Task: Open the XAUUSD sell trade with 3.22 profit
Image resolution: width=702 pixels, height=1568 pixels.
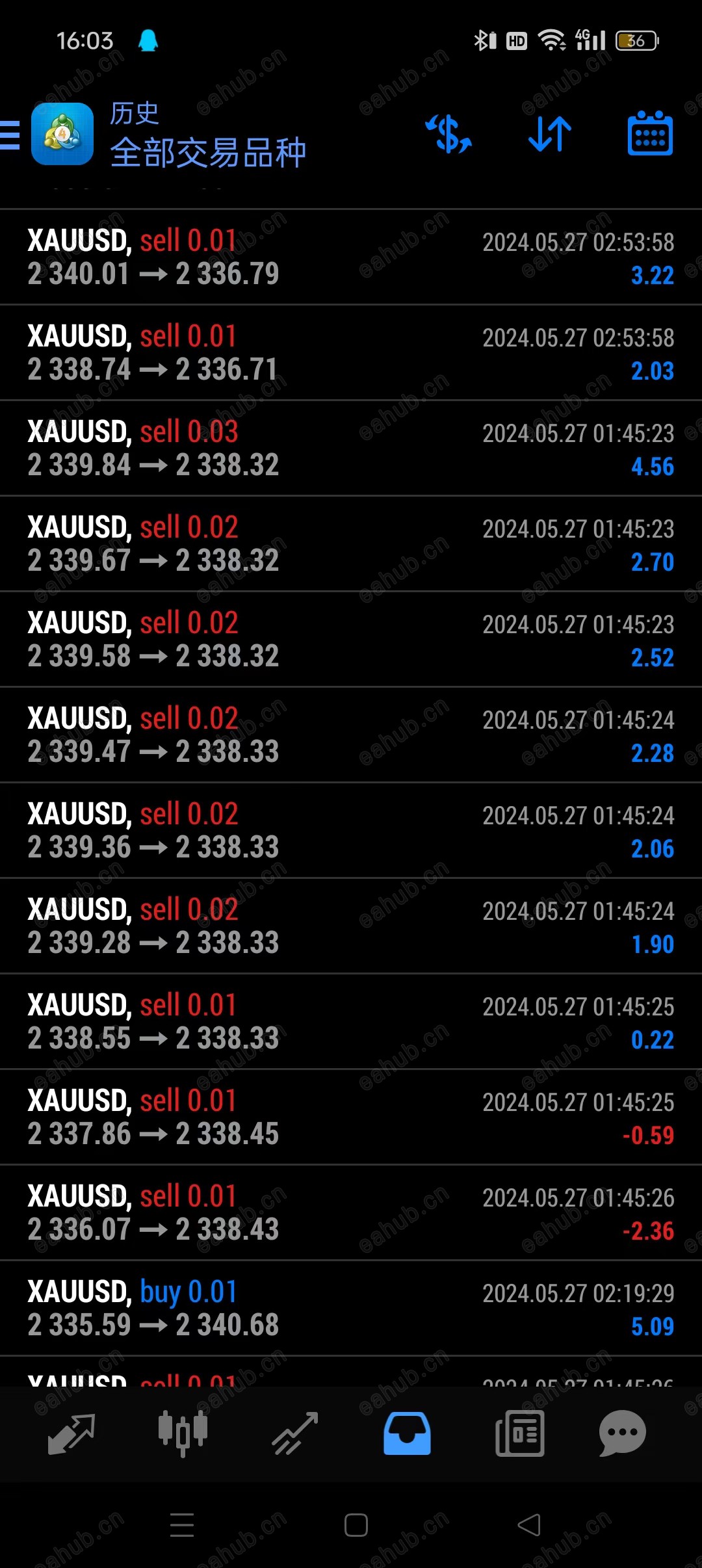Action: pyautogui.click(x=351, y=257)
